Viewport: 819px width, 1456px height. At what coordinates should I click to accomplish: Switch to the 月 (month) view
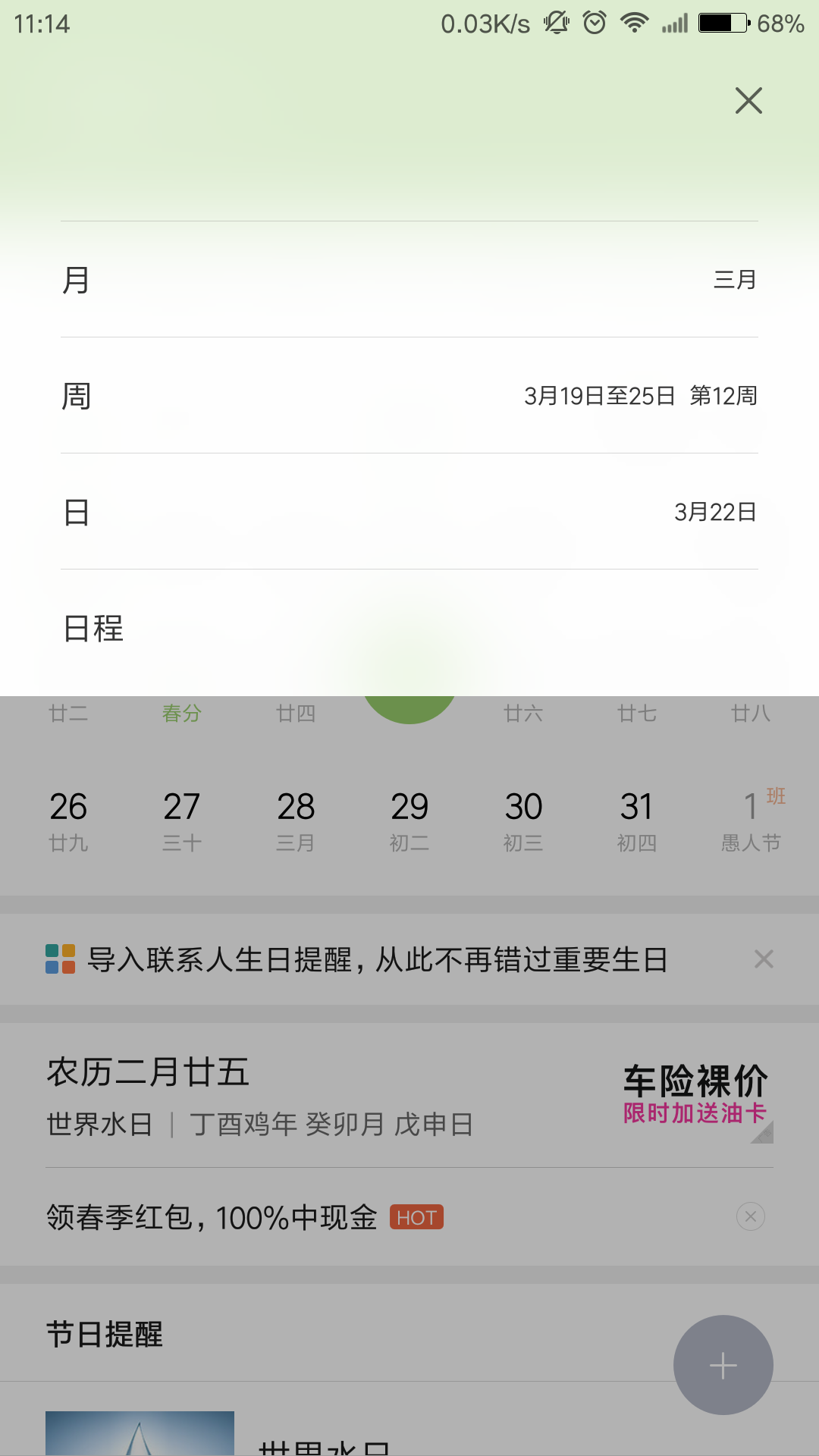409,279
